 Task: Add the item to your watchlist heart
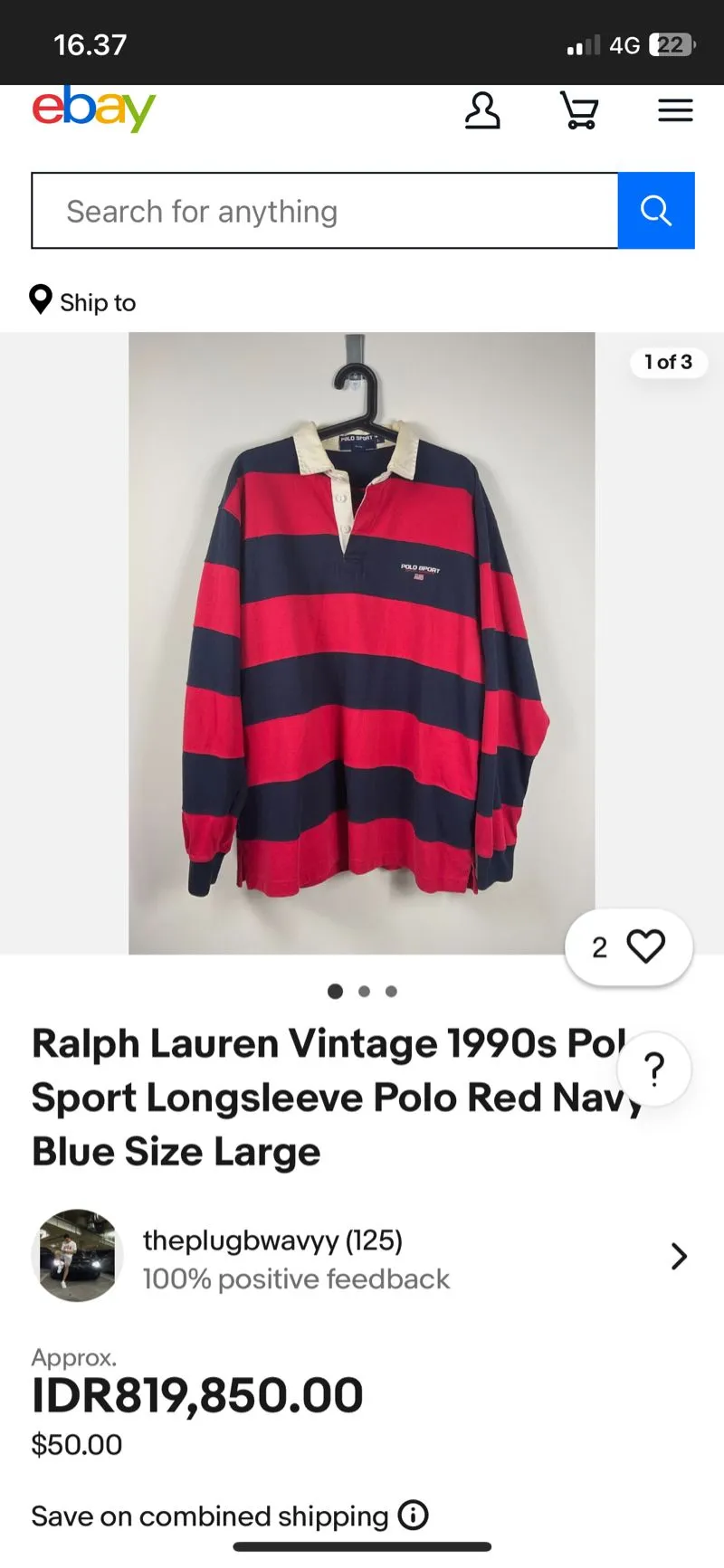point(644,946)
